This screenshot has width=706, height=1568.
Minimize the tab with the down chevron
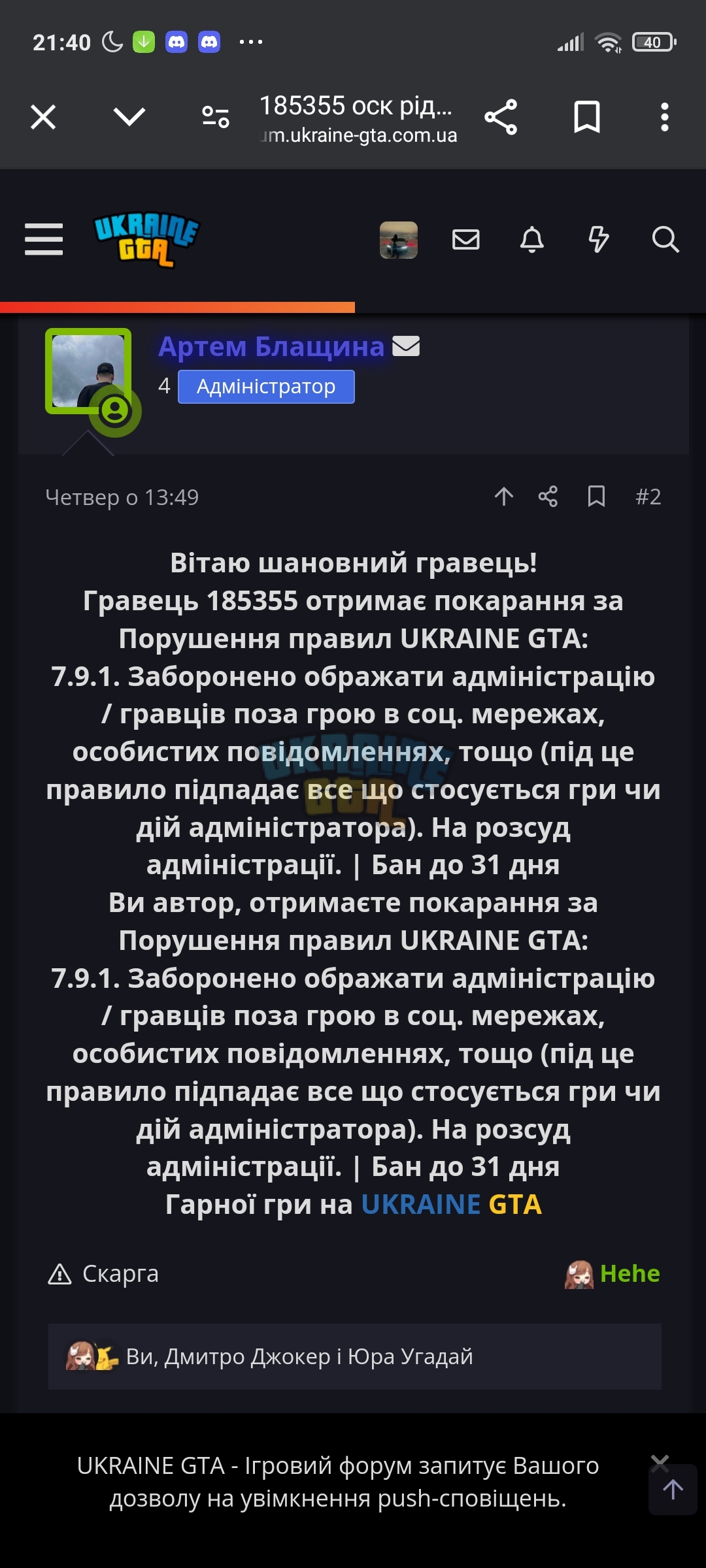point(129,117)
